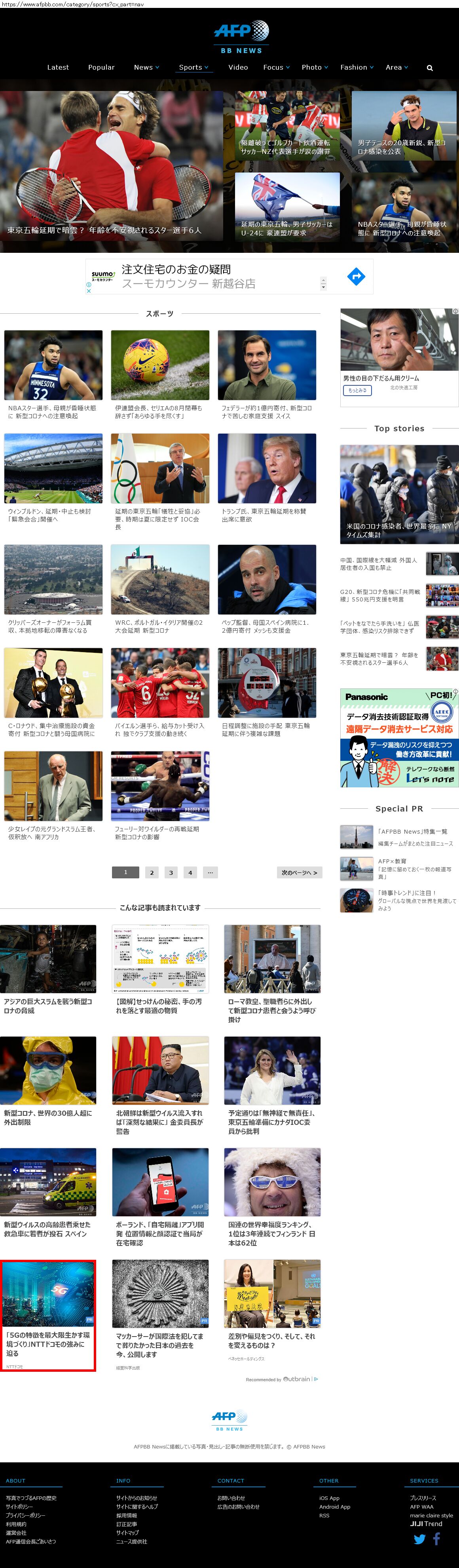Expand the Area dropdown menu
Viewport: 459px width, 1568px height.
pyautogui.click(x=396, y=68)
